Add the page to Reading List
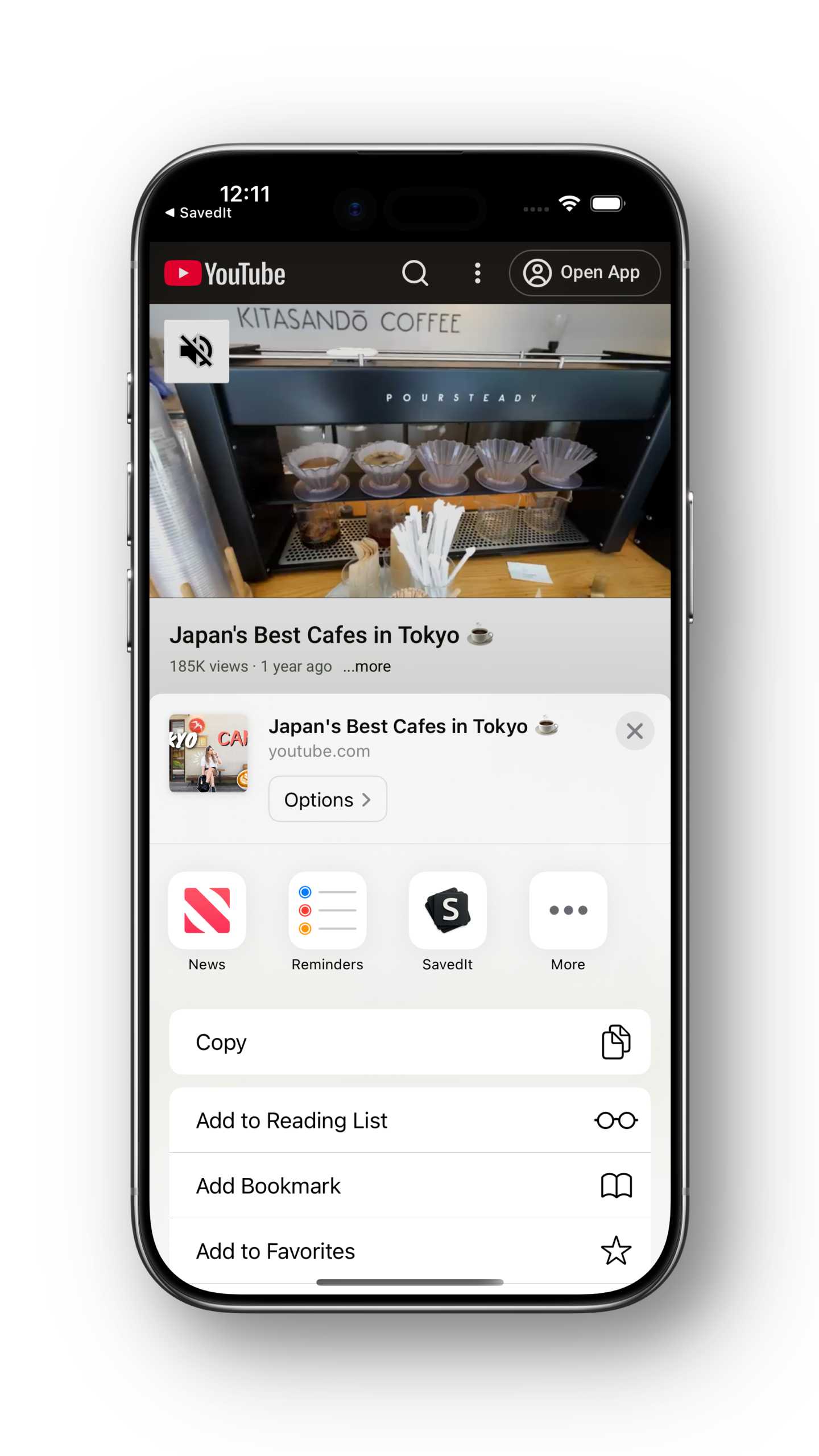 (x=409, y=1120)
